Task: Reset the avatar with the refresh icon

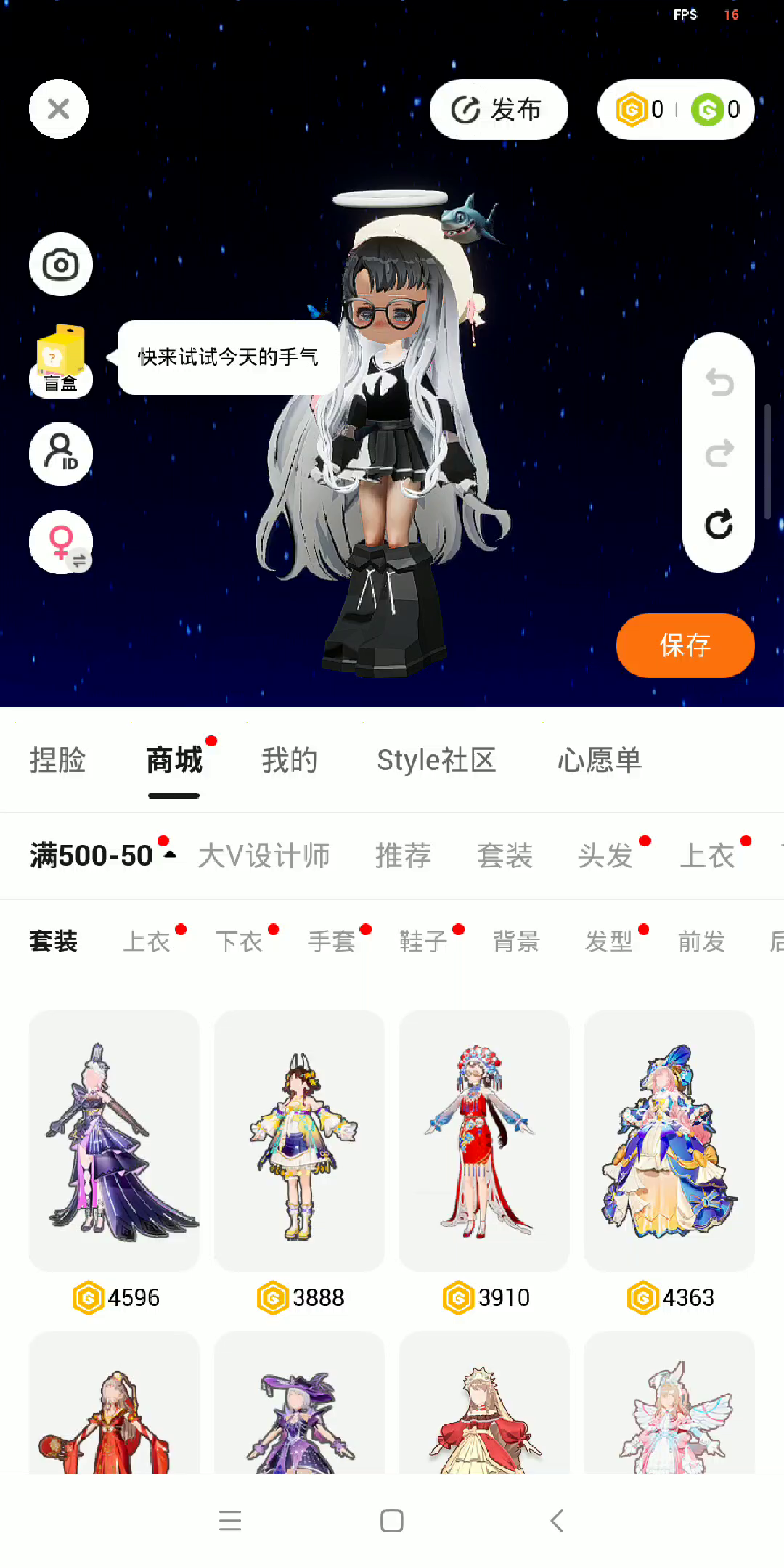Action: tap(719, 524)
